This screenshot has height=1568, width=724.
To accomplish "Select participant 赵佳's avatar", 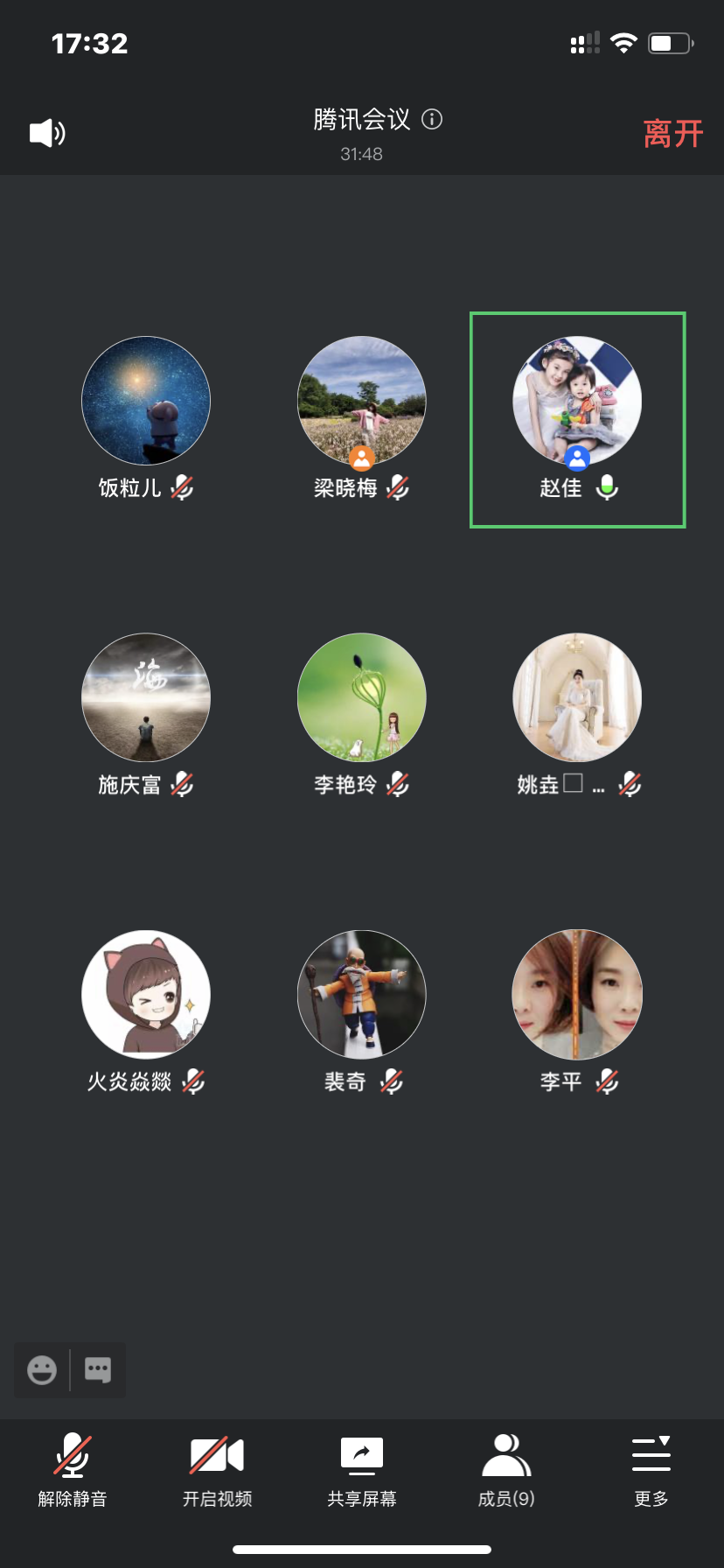I will (x=577, y=401).
